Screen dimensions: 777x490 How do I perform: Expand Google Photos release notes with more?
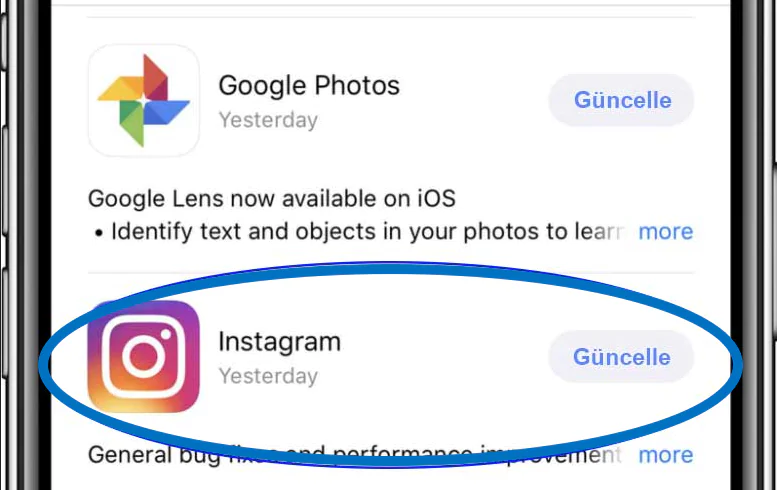pyautogui.click(x=665, y=232)
